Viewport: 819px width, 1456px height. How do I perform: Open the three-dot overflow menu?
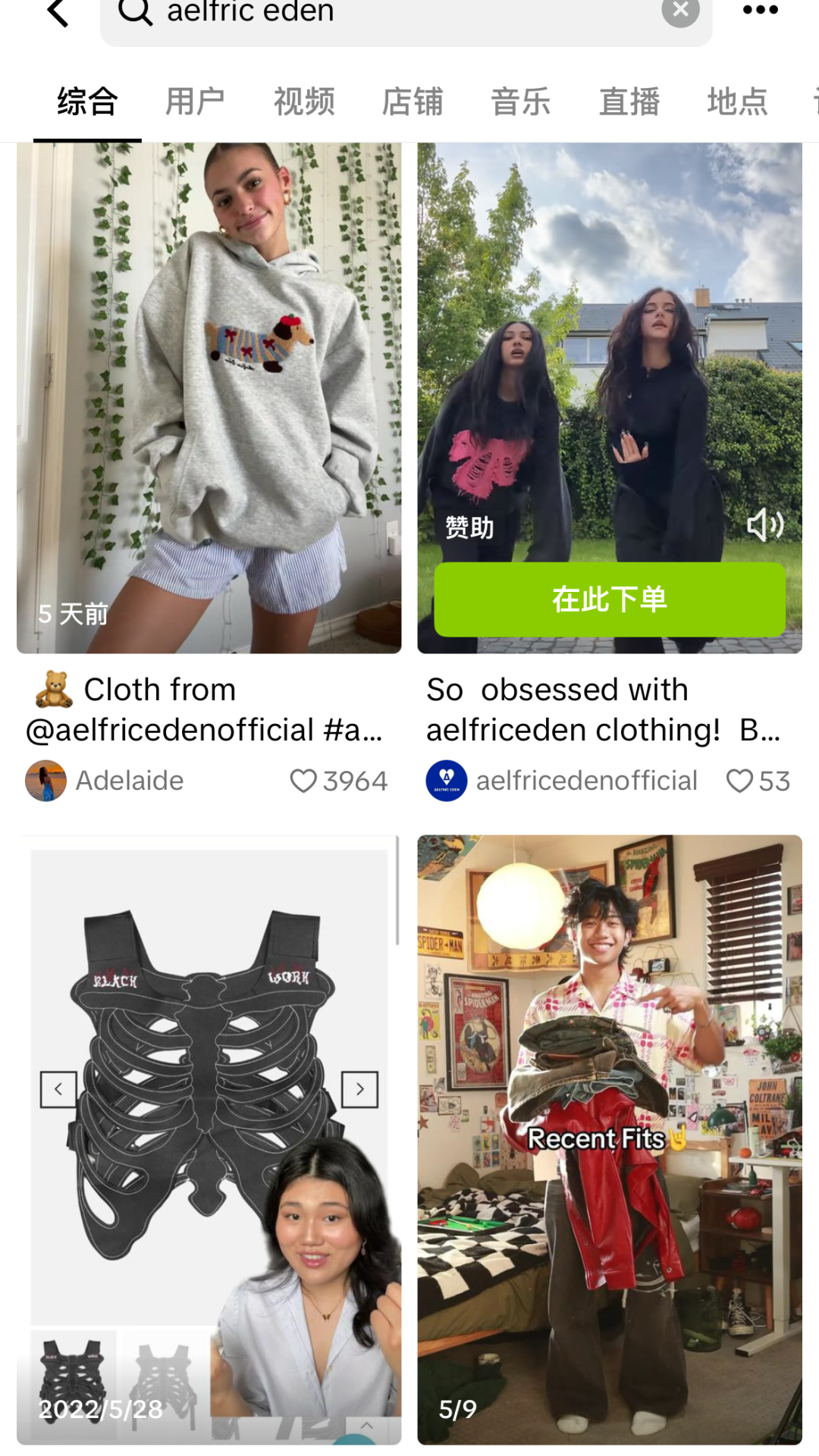click(x=760, y=11)
